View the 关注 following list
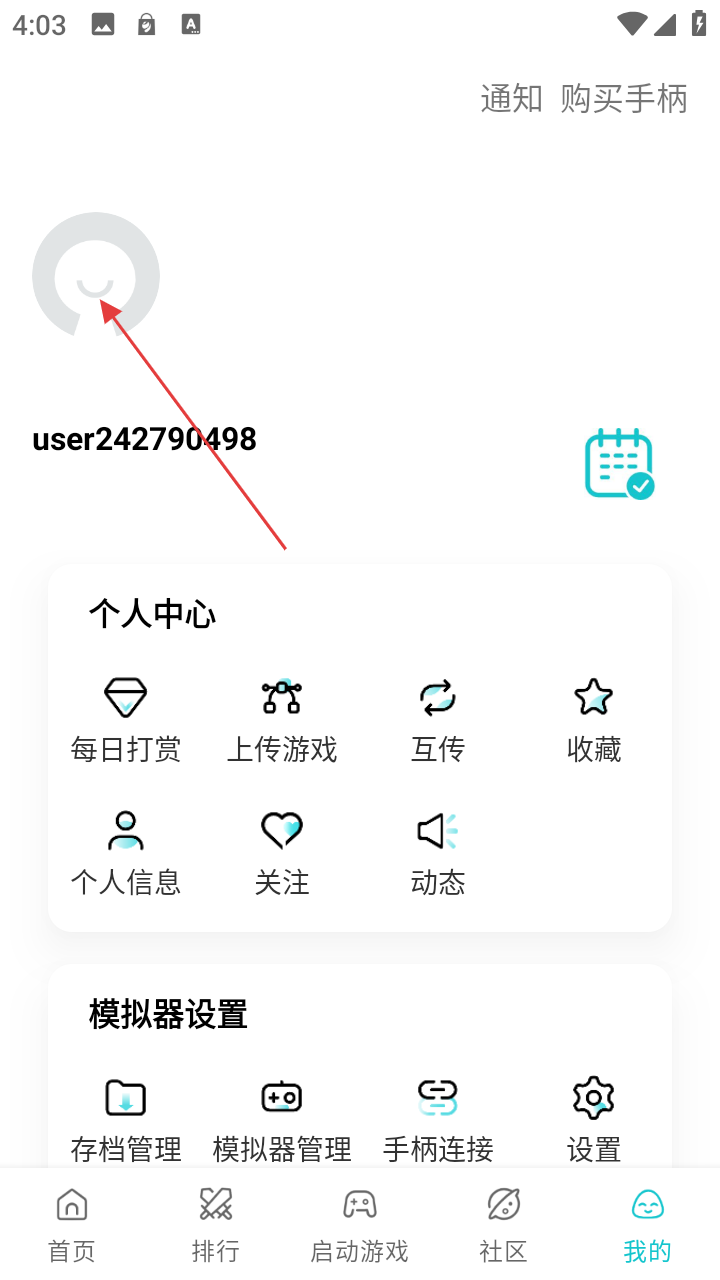 [x=282, y=853]
